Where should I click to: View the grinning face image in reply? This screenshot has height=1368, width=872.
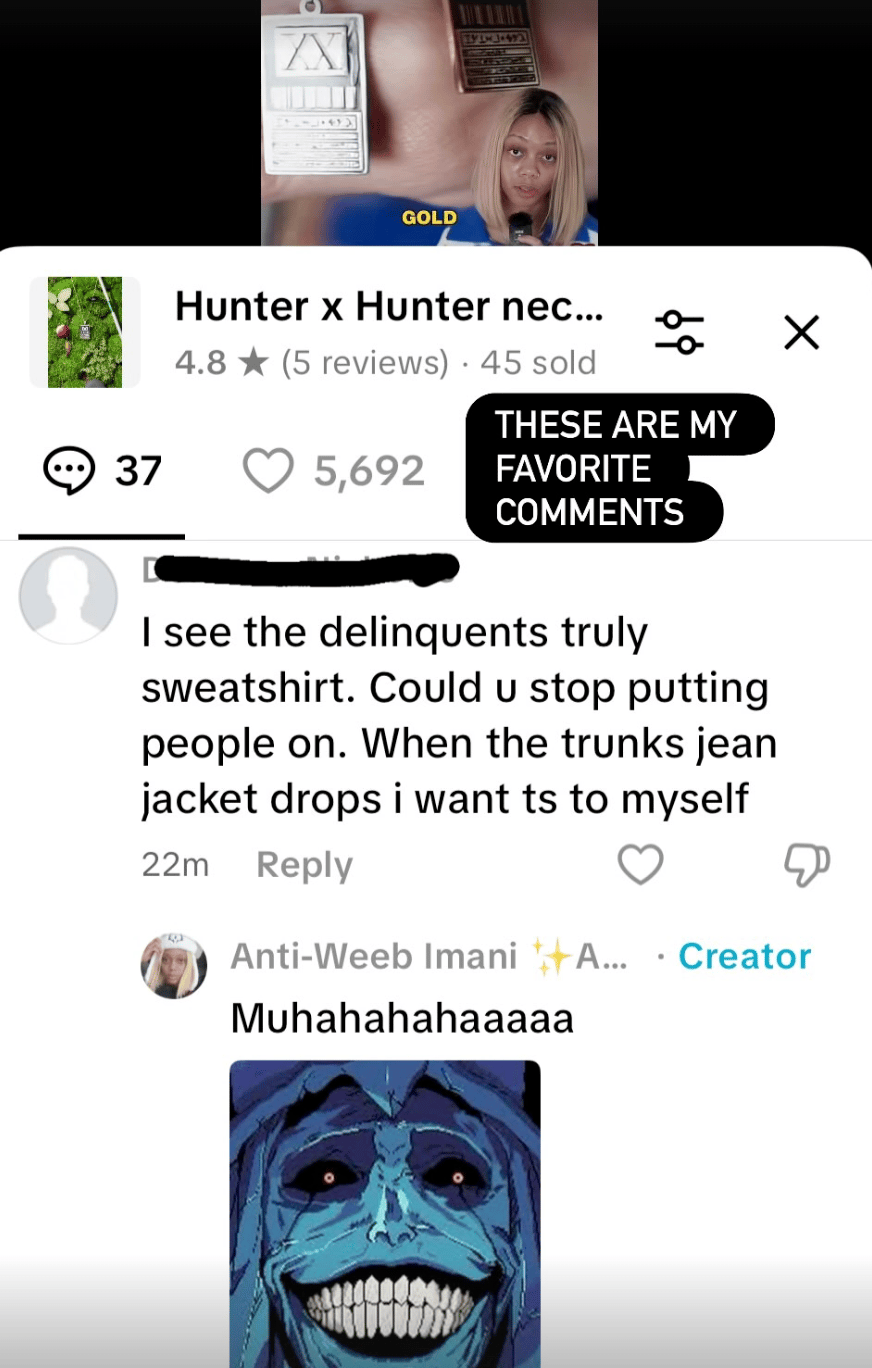click(385, 1210)
